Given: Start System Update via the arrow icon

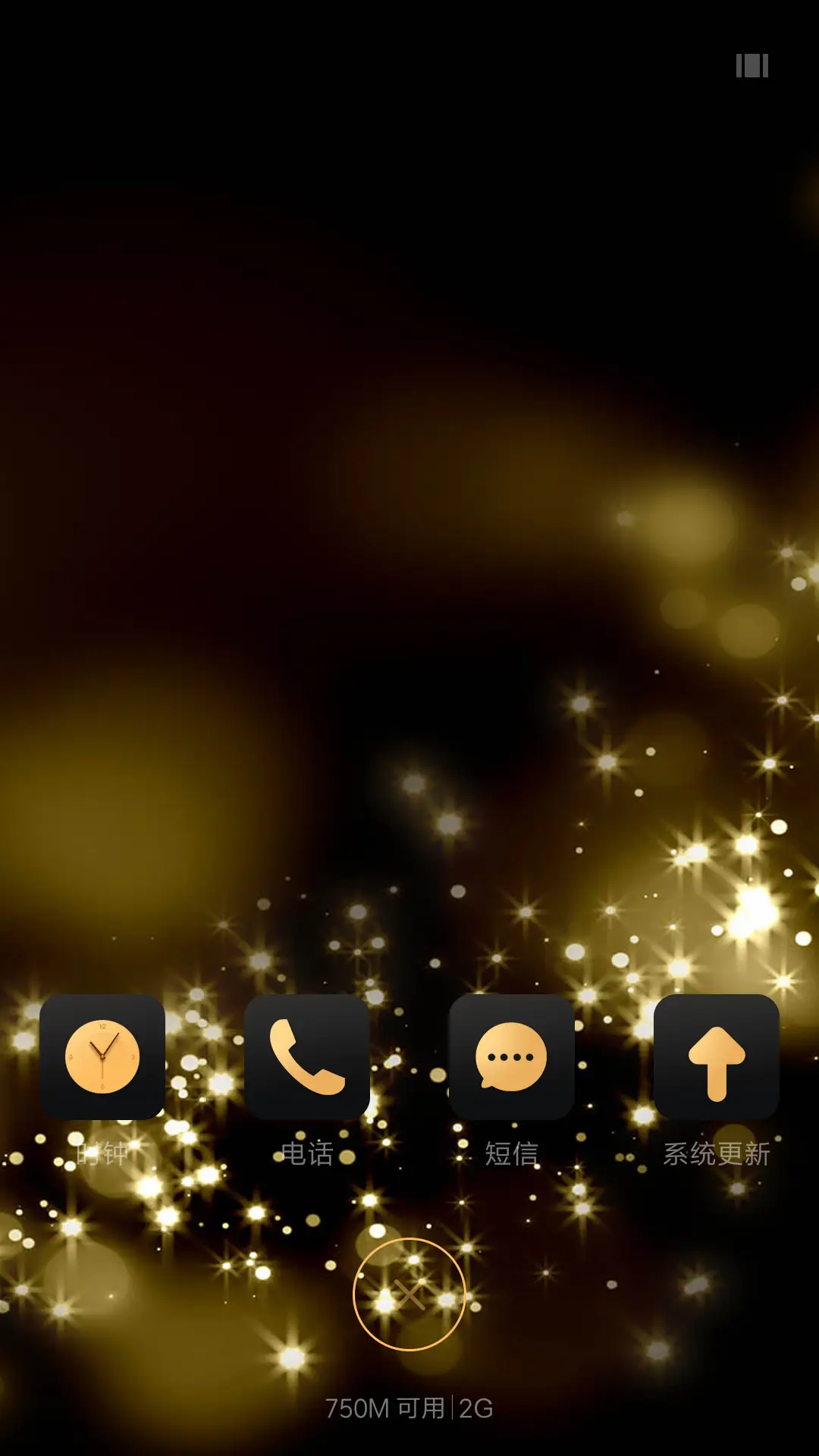Looking at the screenshot, I should (717, 1054).
